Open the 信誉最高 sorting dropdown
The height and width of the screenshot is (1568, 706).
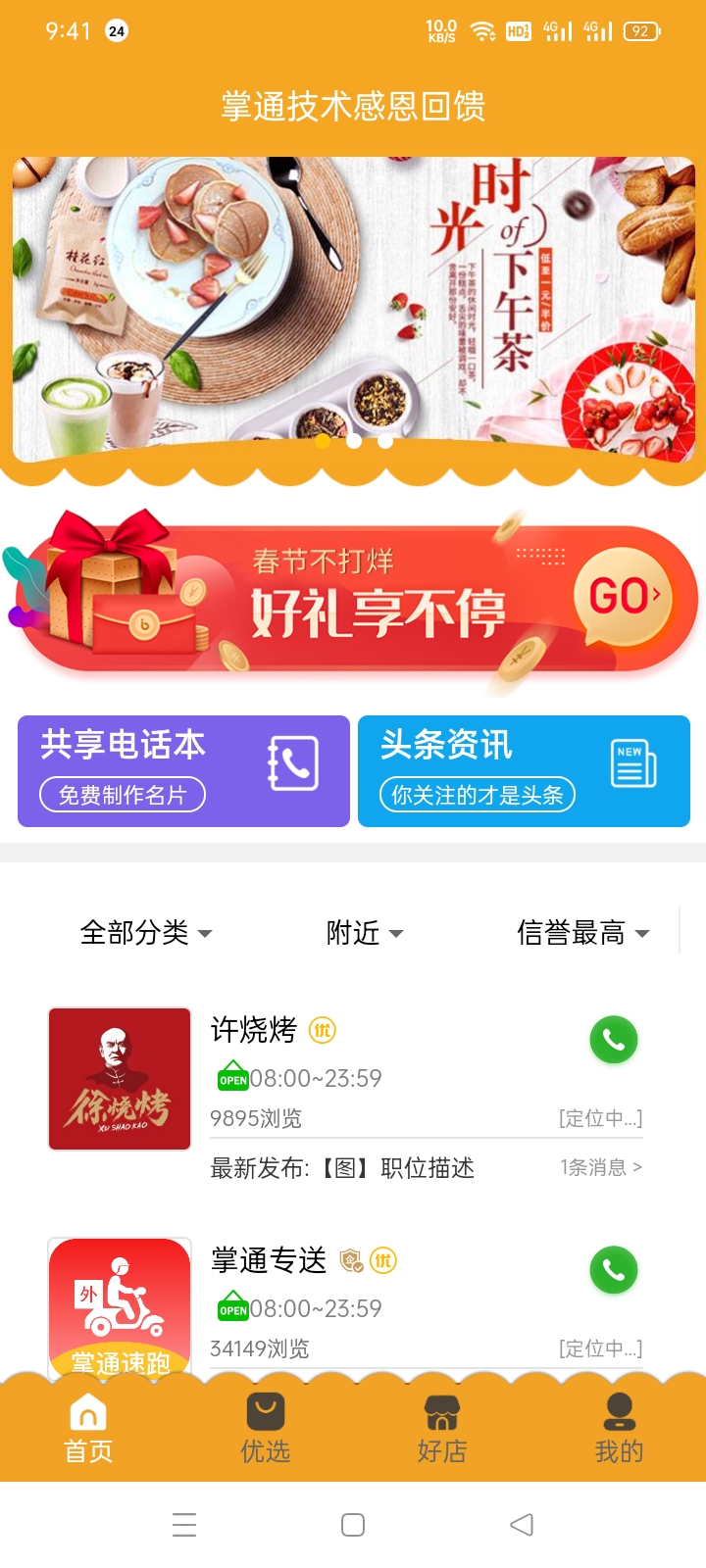582,933
